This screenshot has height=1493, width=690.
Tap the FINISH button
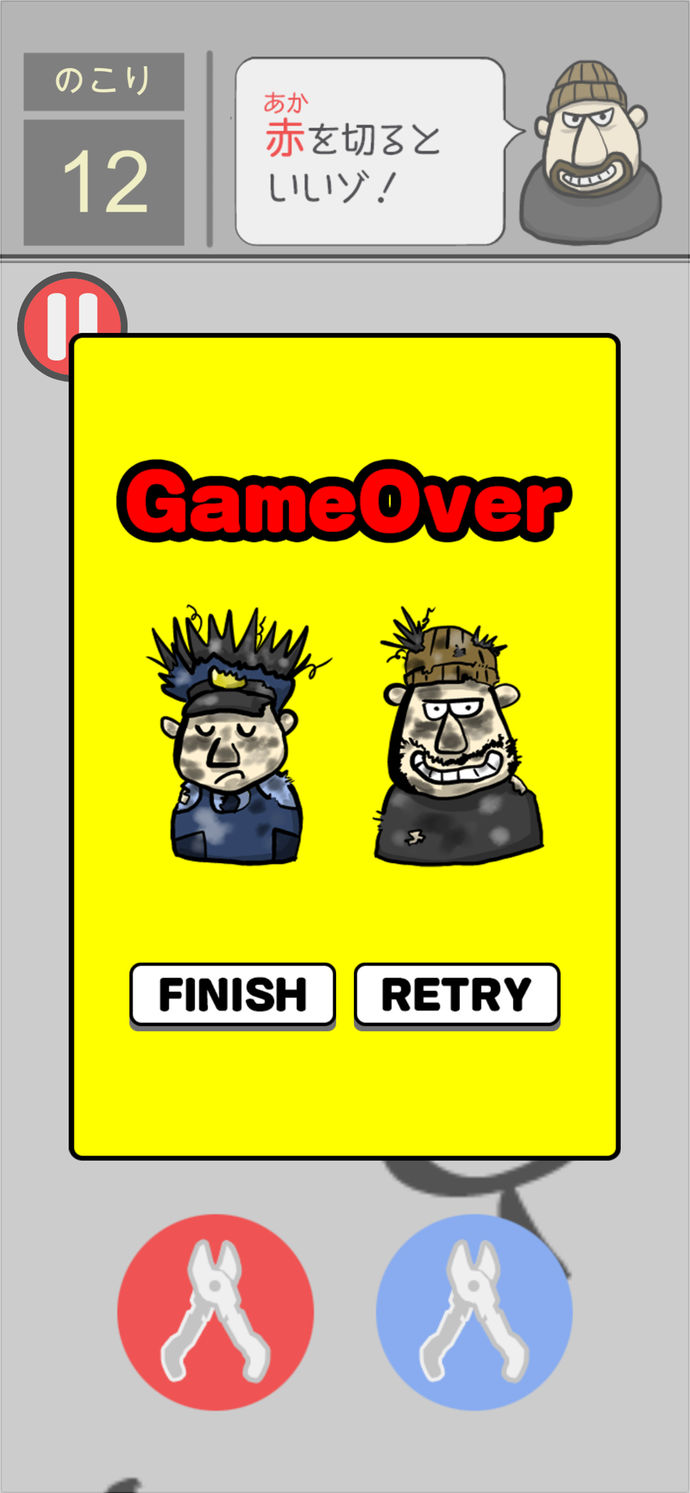coord(232,995)
